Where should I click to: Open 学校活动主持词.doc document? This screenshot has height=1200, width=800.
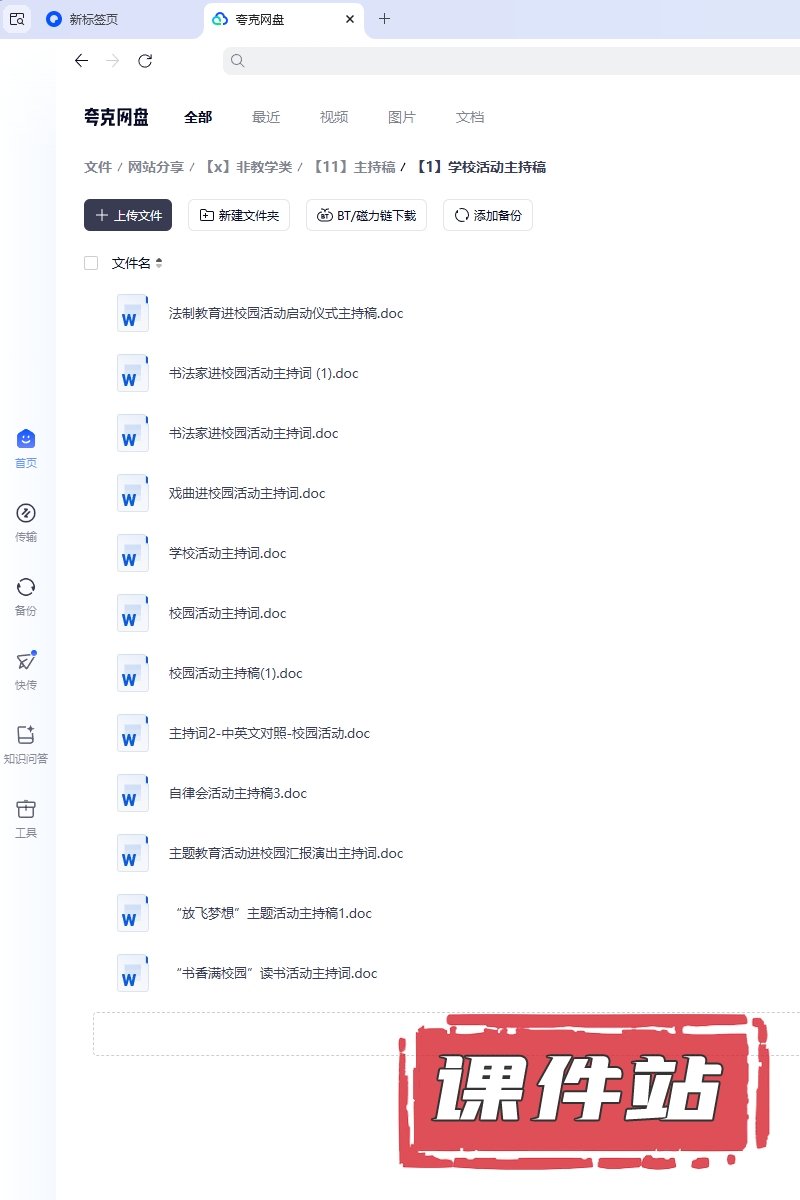227,553
